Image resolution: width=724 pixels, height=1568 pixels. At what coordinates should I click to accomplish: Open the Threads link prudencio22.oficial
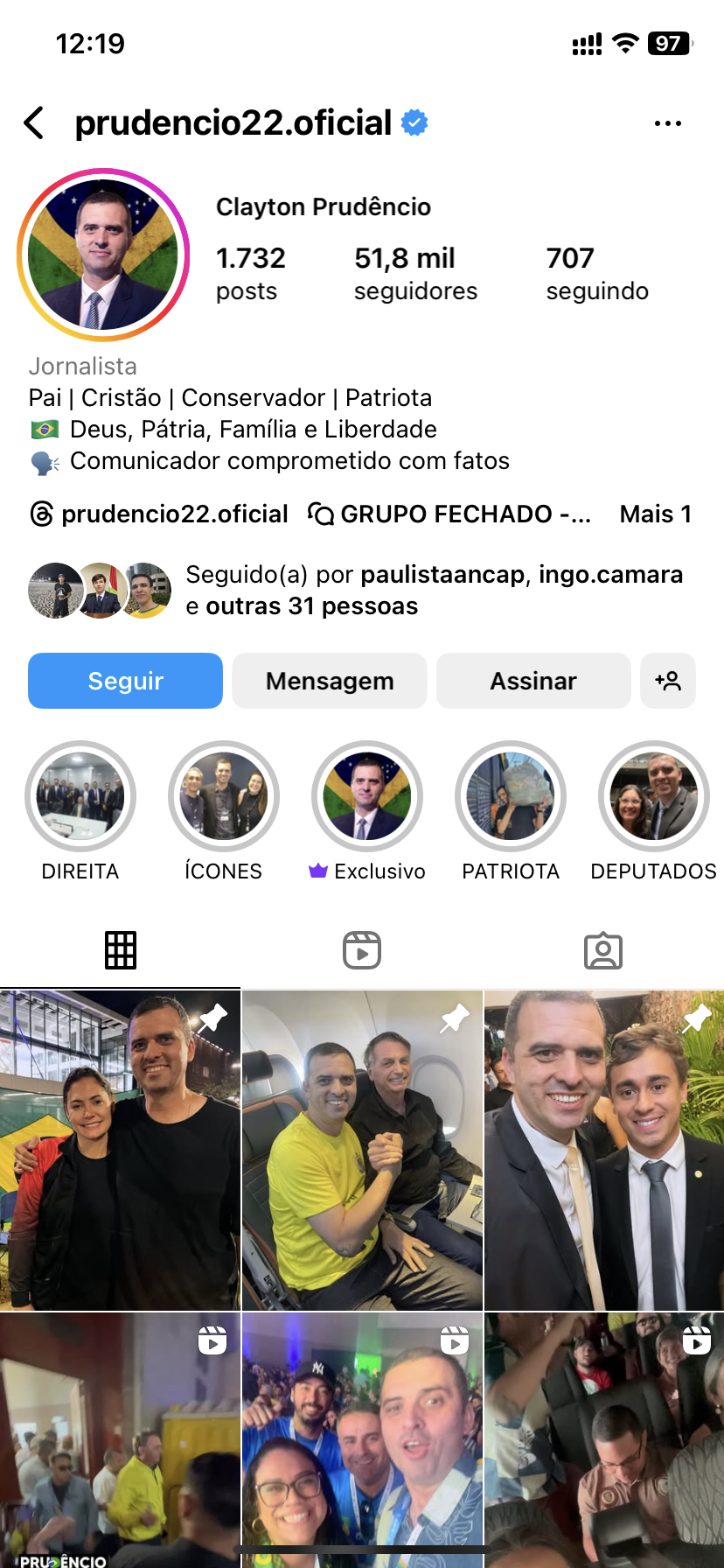tap(159, 514)
